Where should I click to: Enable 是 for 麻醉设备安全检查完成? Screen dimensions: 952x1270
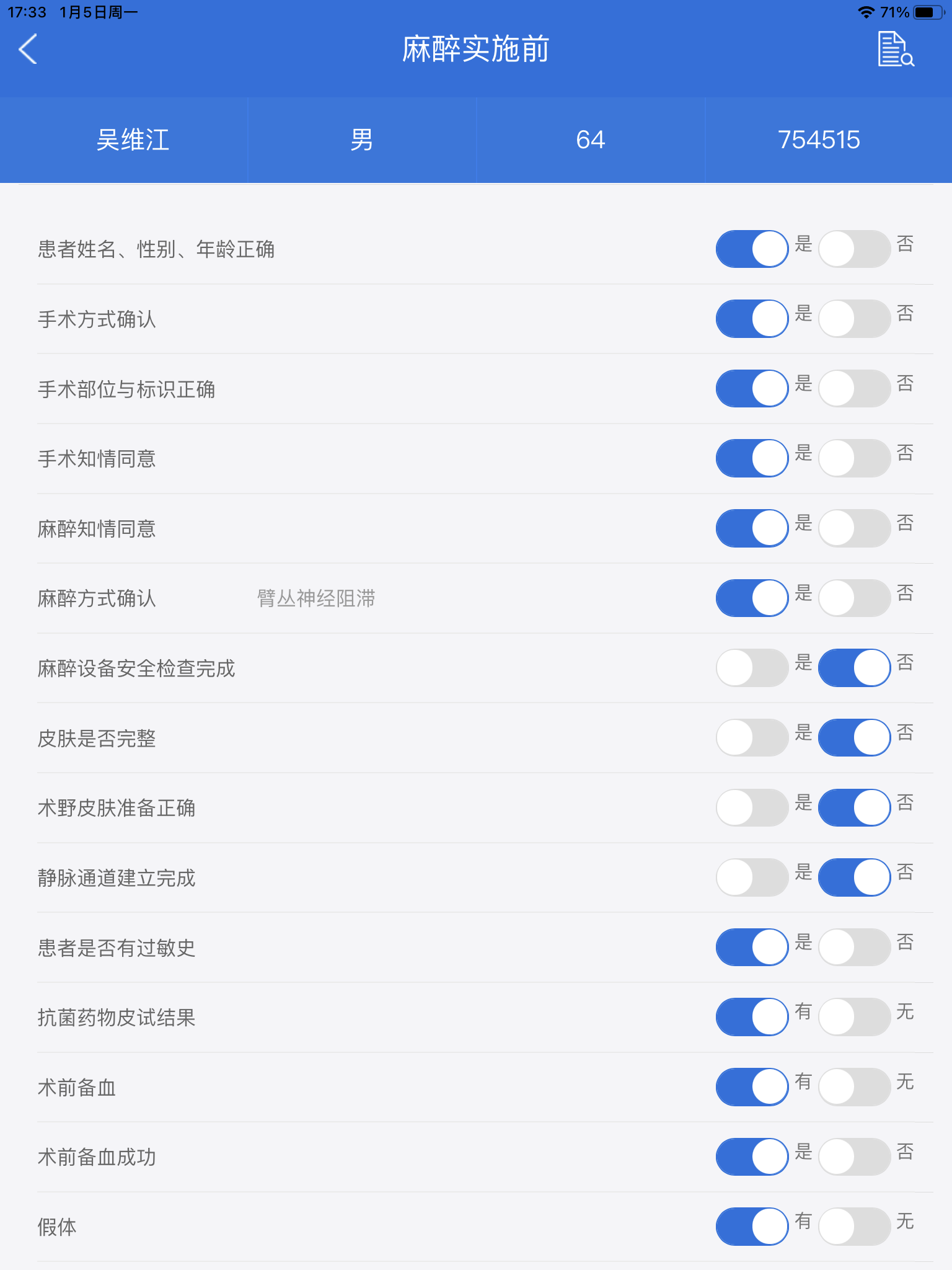pos(752,668)
